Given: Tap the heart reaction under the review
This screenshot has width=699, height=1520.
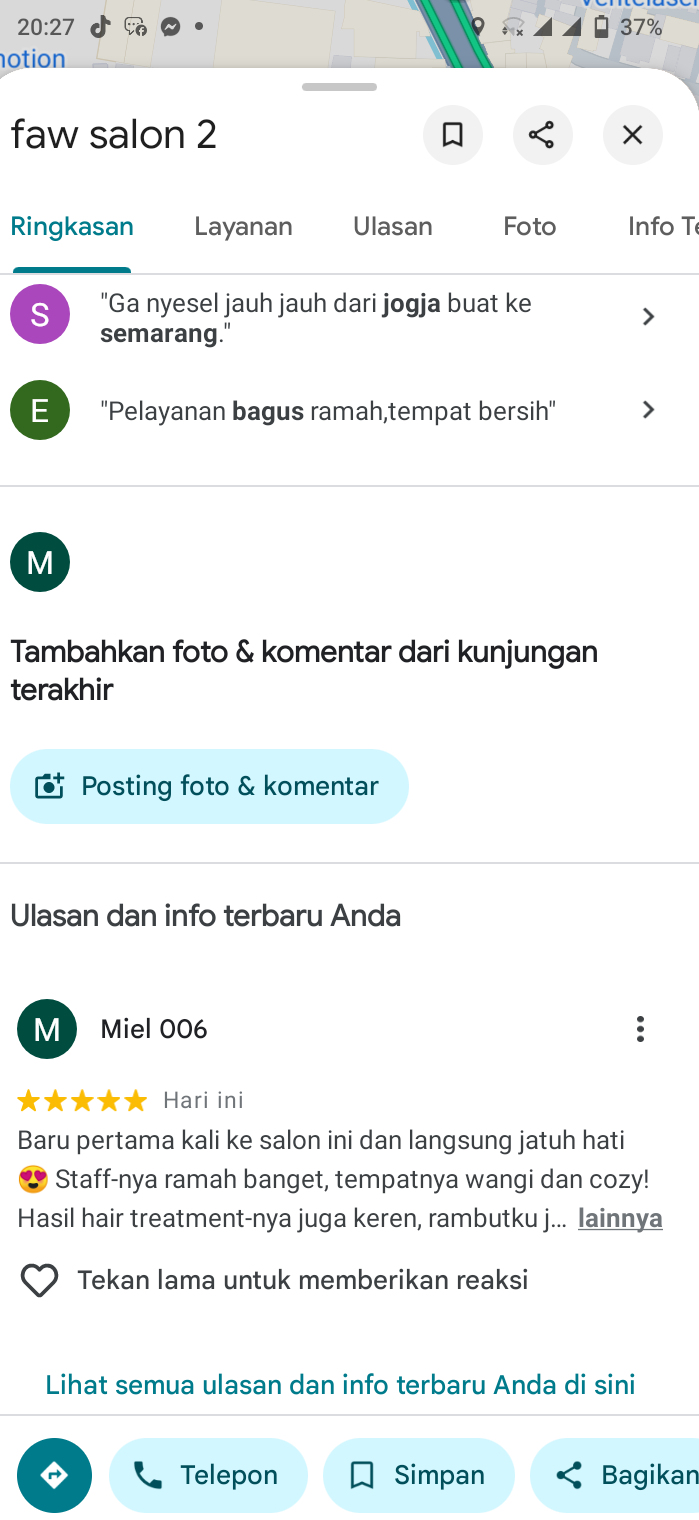Looking at the screenshot, I should click(x=40, y=1280).
